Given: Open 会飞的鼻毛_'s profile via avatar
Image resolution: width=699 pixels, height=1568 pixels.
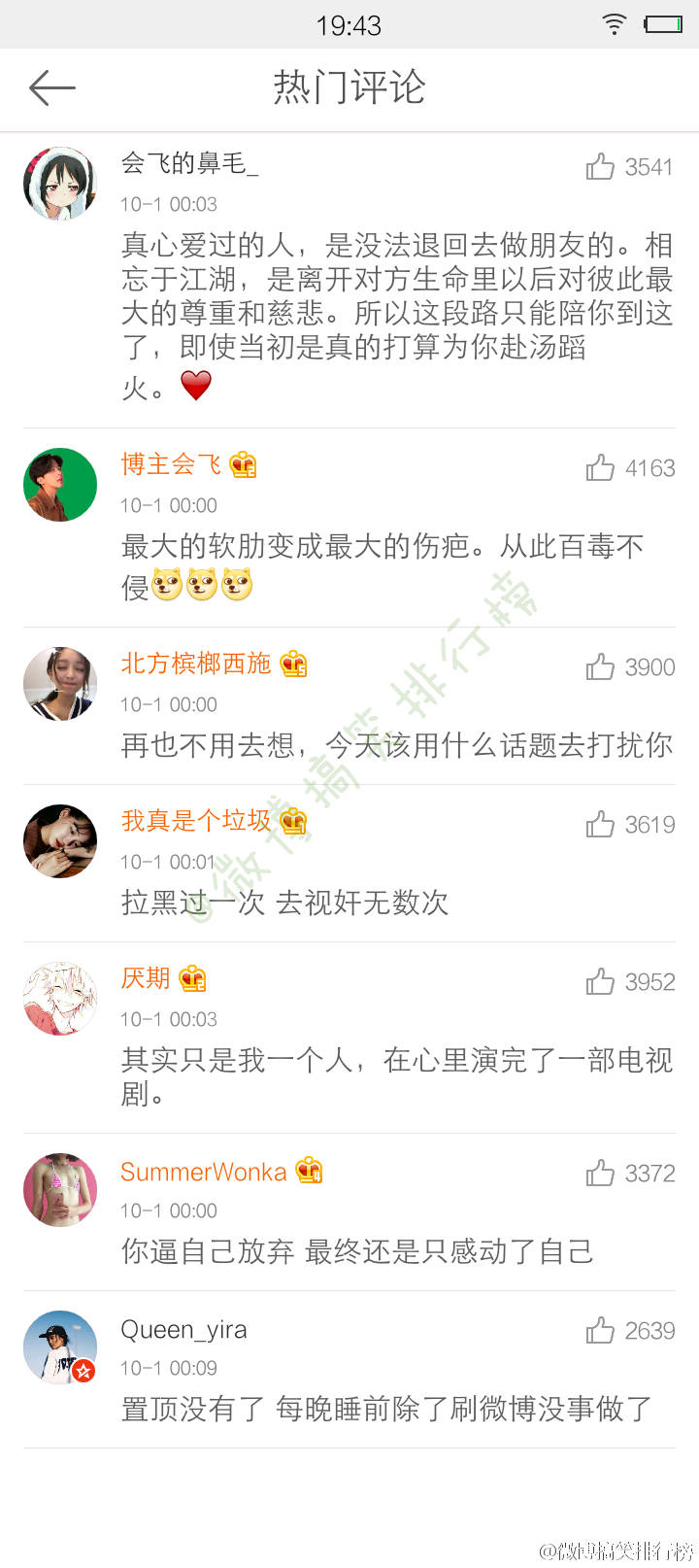Looking at the screenshot, I should point(60,184).
